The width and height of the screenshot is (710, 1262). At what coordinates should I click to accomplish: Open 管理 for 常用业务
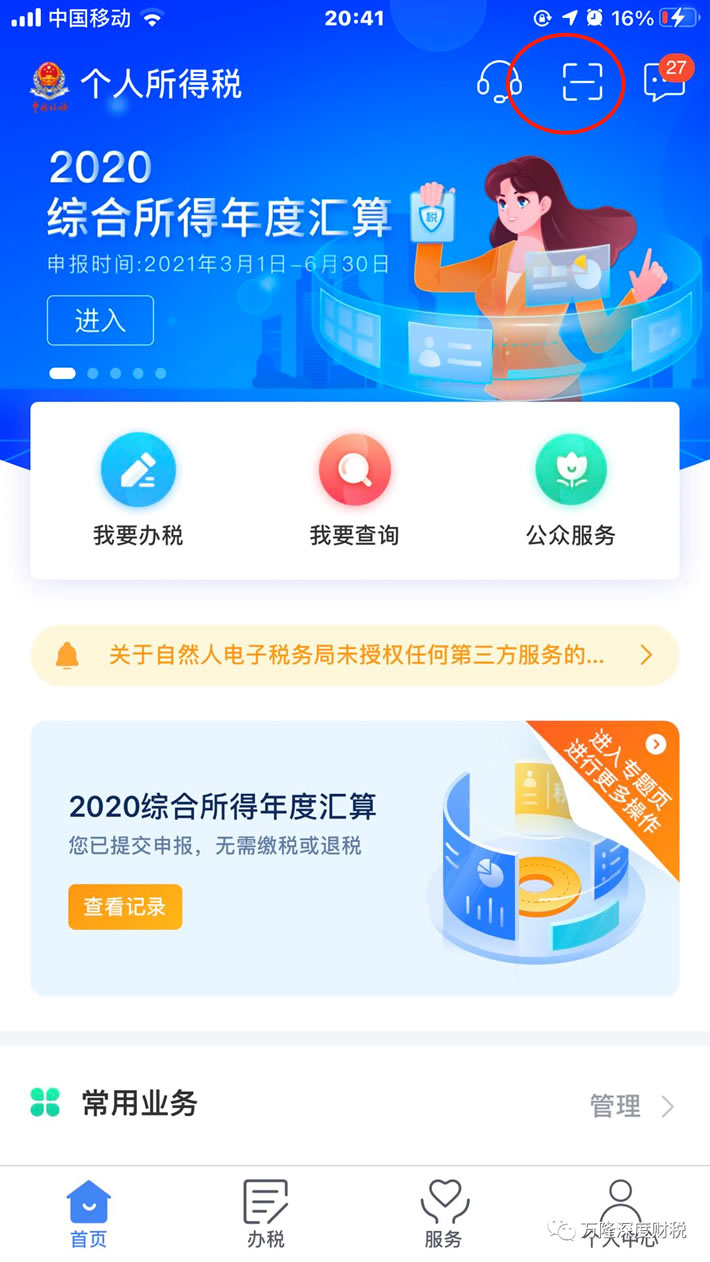pyautogui.click(x=632, y=1105)
